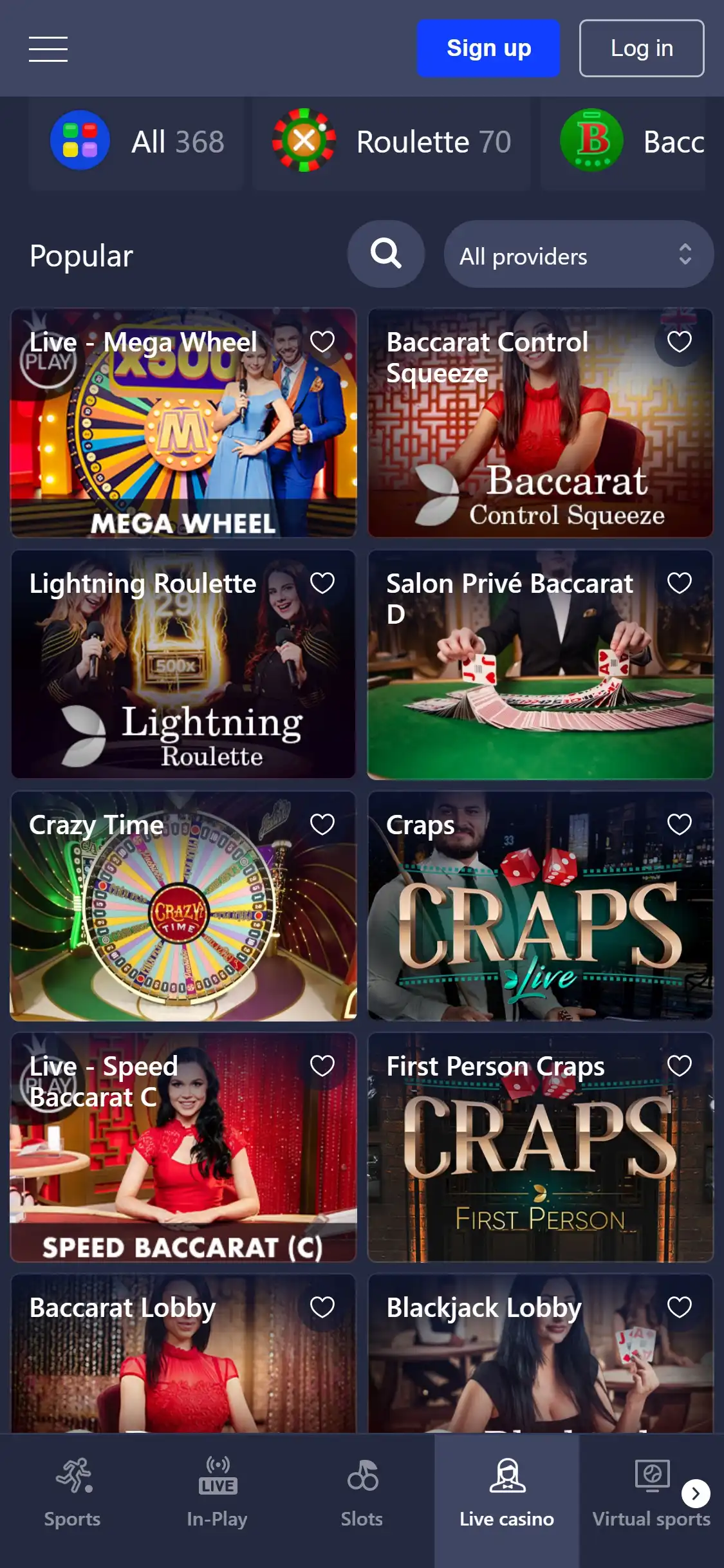The image size is (724, 1568).
Task: Add First Person Craps to favorites
Action: pyautogui.click(x=679, y=1066)
